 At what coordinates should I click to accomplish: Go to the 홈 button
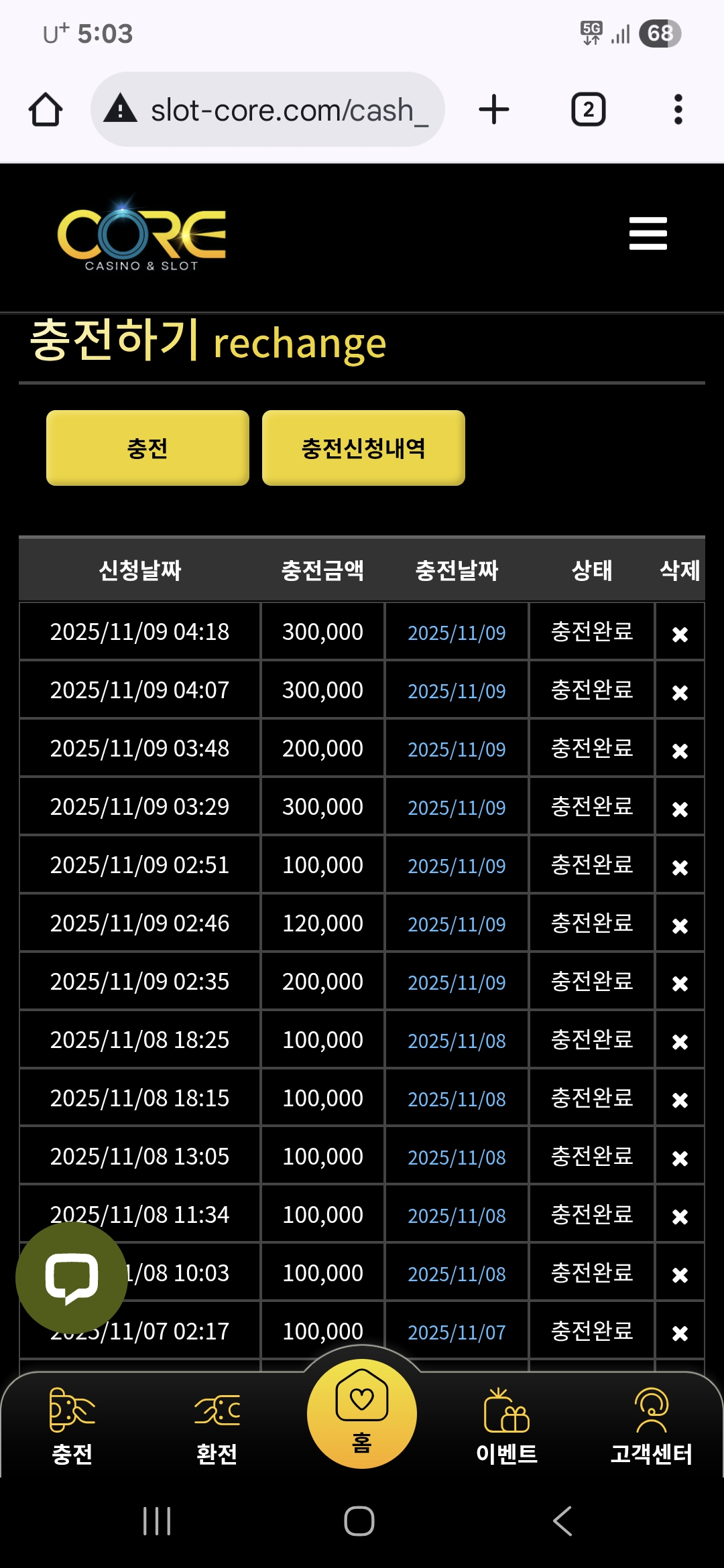click(361, 1414)
